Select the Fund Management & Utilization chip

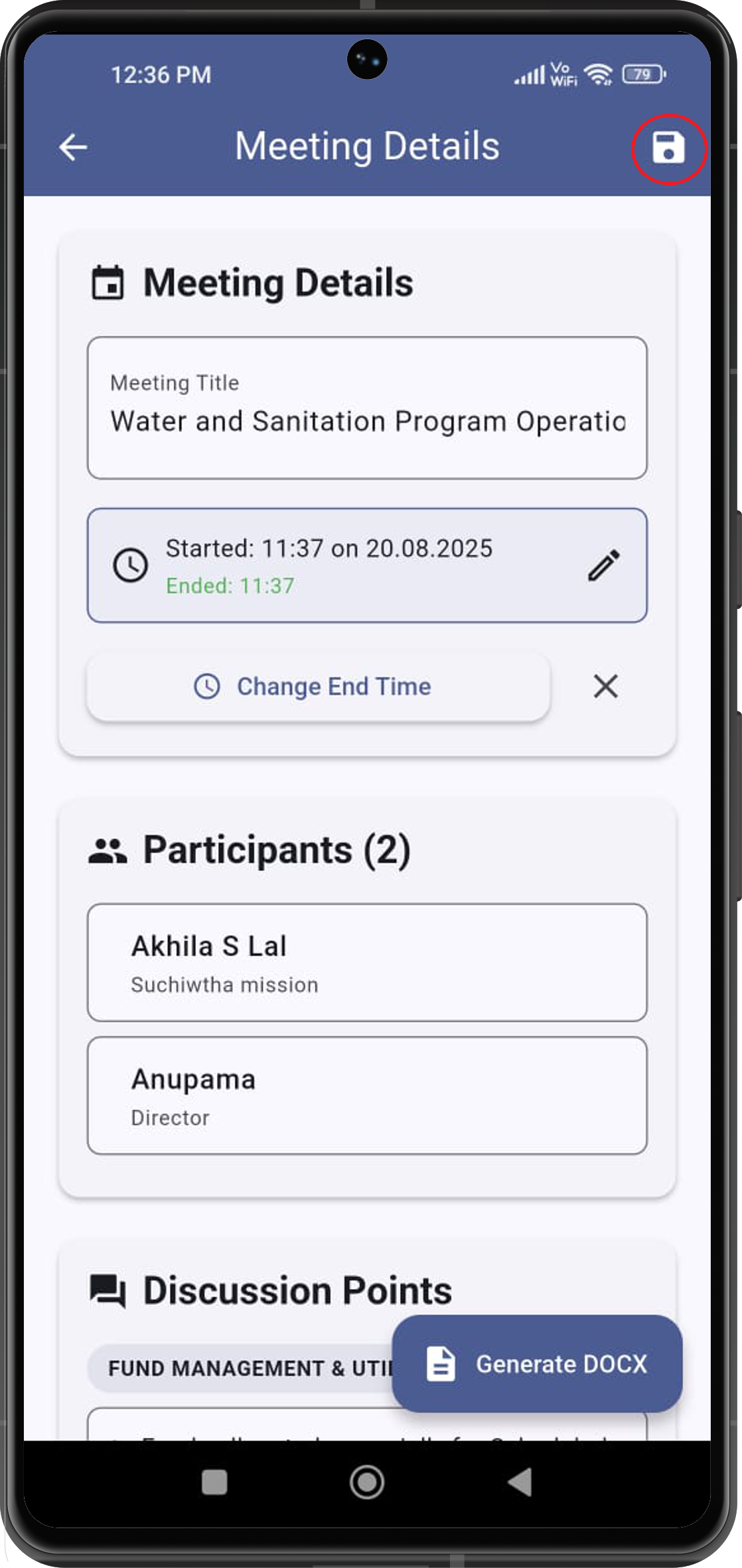click(246, 1368)
